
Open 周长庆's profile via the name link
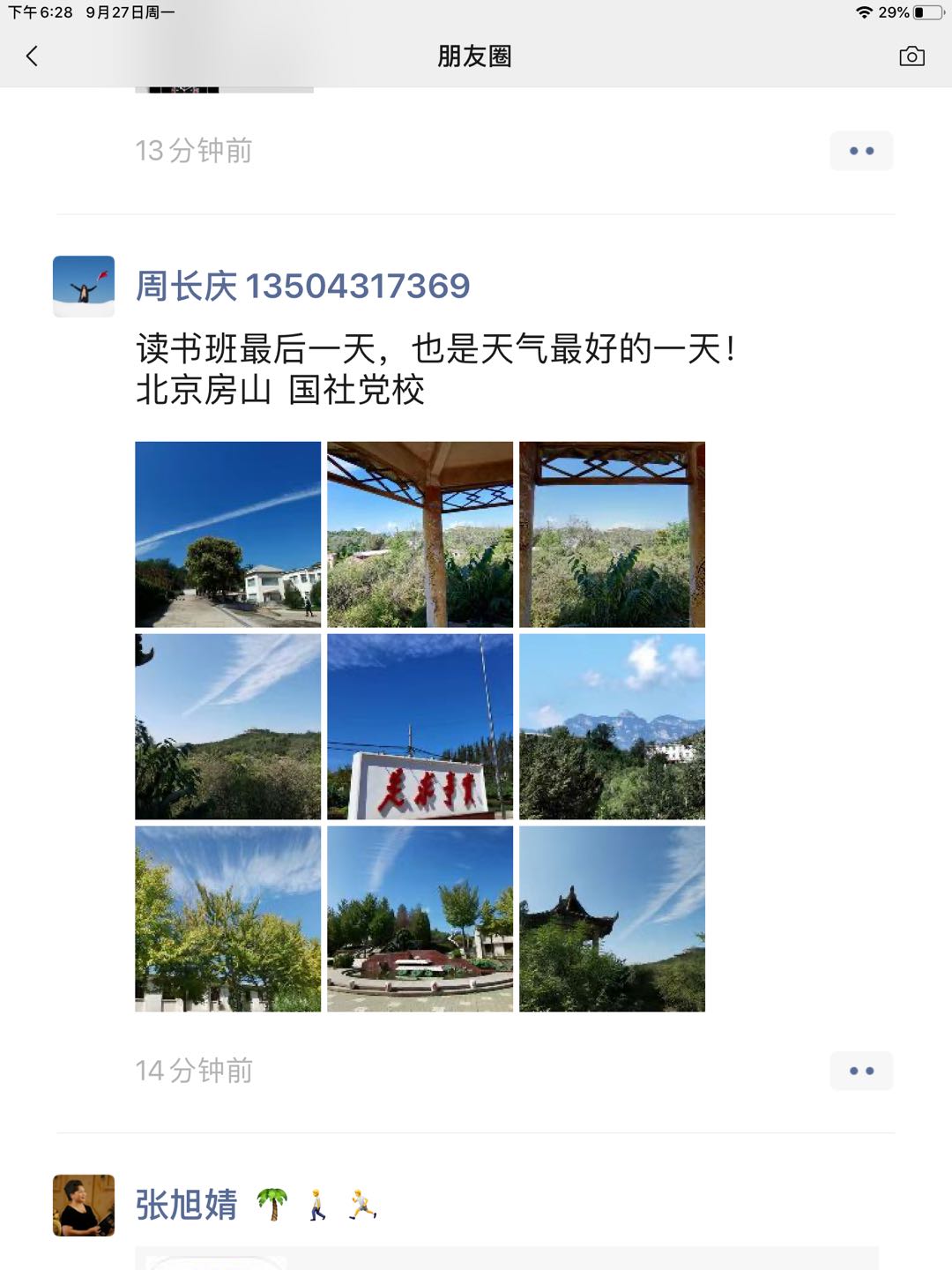[302, 286]
